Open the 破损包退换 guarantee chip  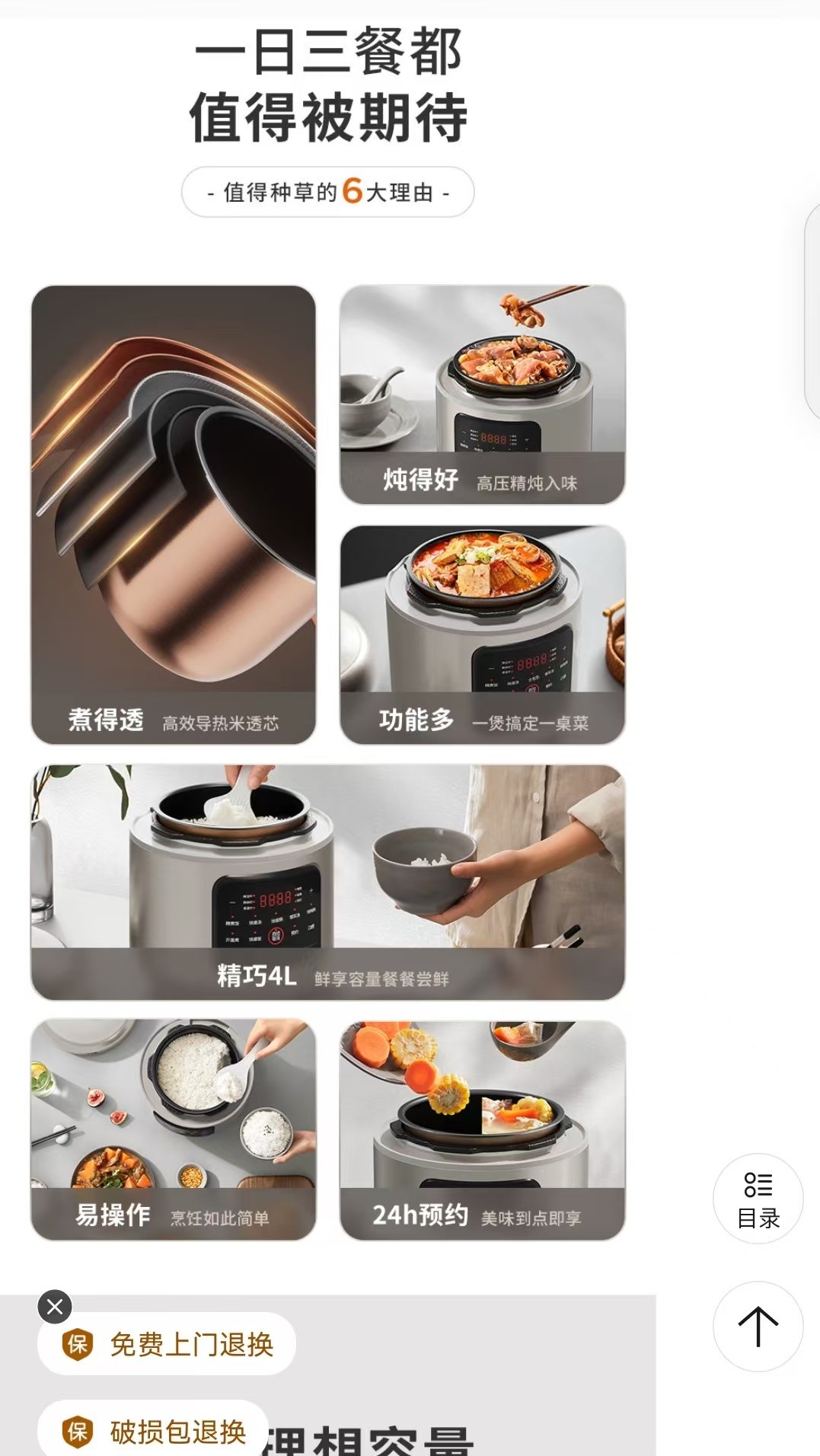click(x=155, y=1432)
